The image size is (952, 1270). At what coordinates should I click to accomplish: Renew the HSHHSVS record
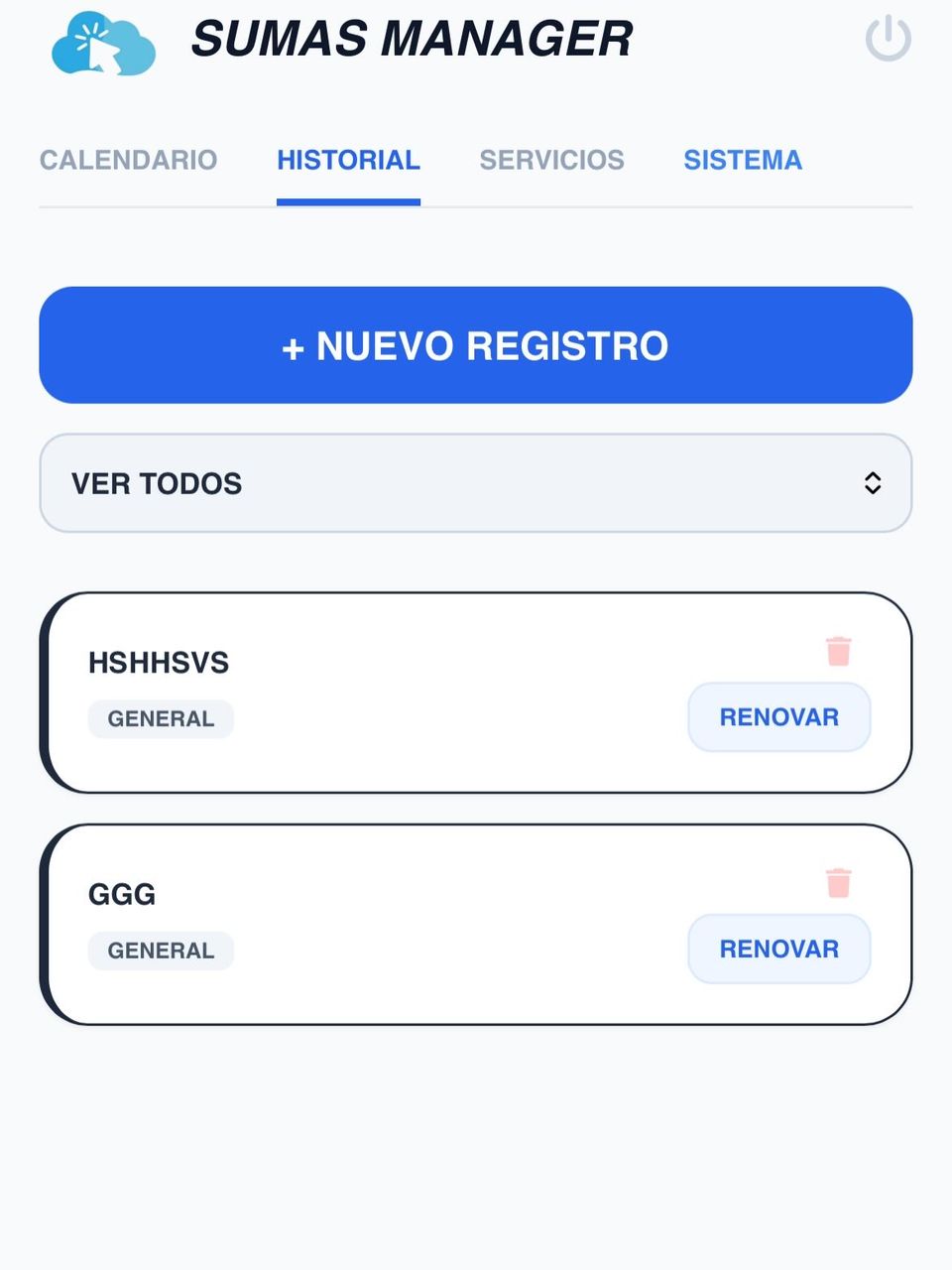[778, 716]
